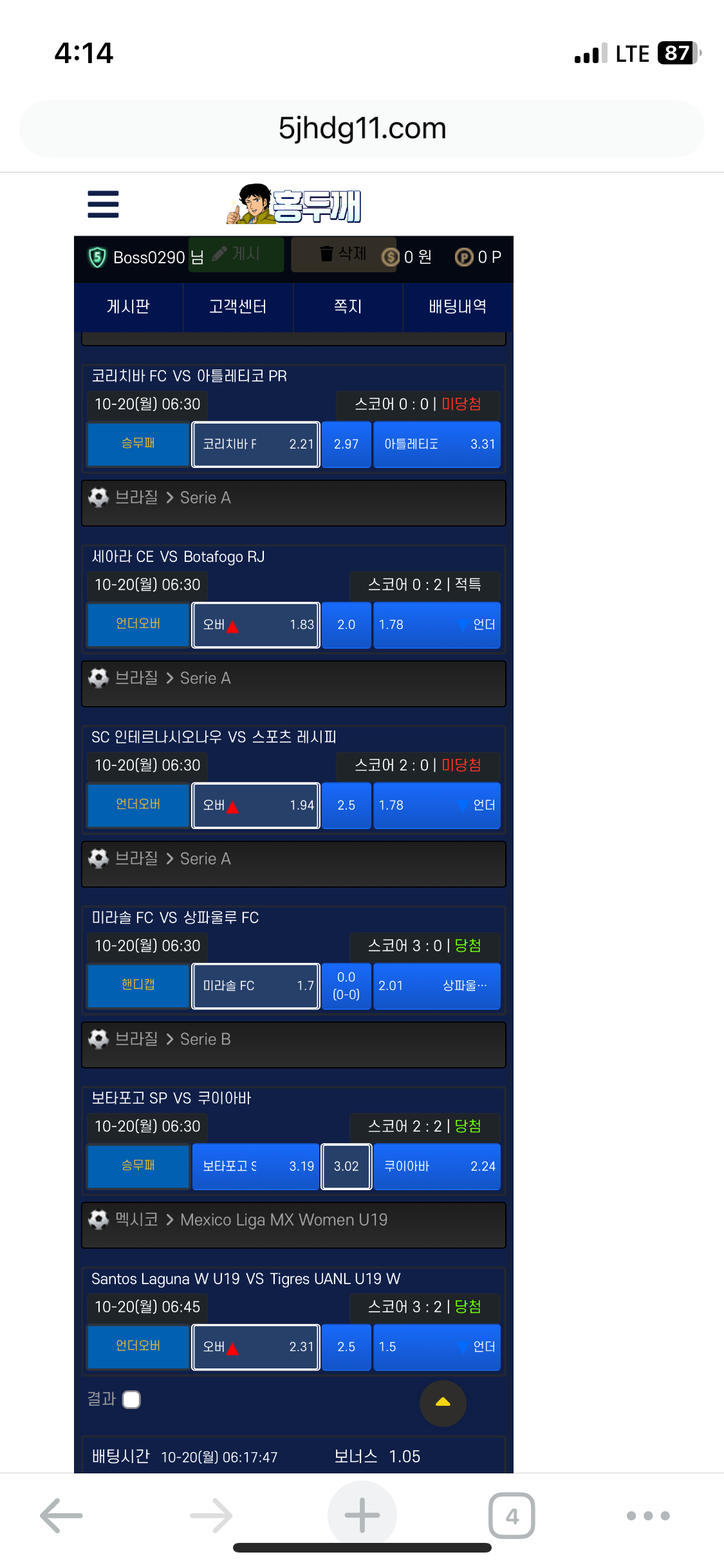
Task: Tap the yellow scroll-to-top arrow button
Action: [x=443, y=1403]
